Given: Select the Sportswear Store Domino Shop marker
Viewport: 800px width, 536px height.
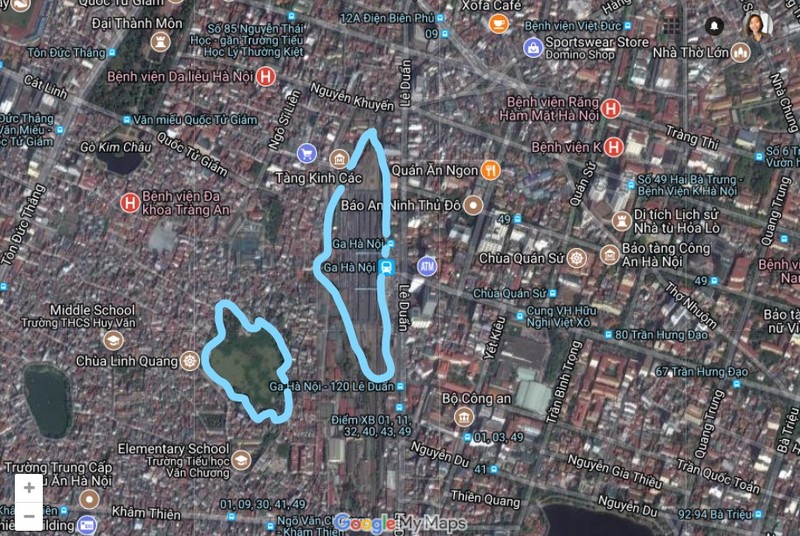Looking at the screenshot, I should pyautogui.click(x=535, y=45).
